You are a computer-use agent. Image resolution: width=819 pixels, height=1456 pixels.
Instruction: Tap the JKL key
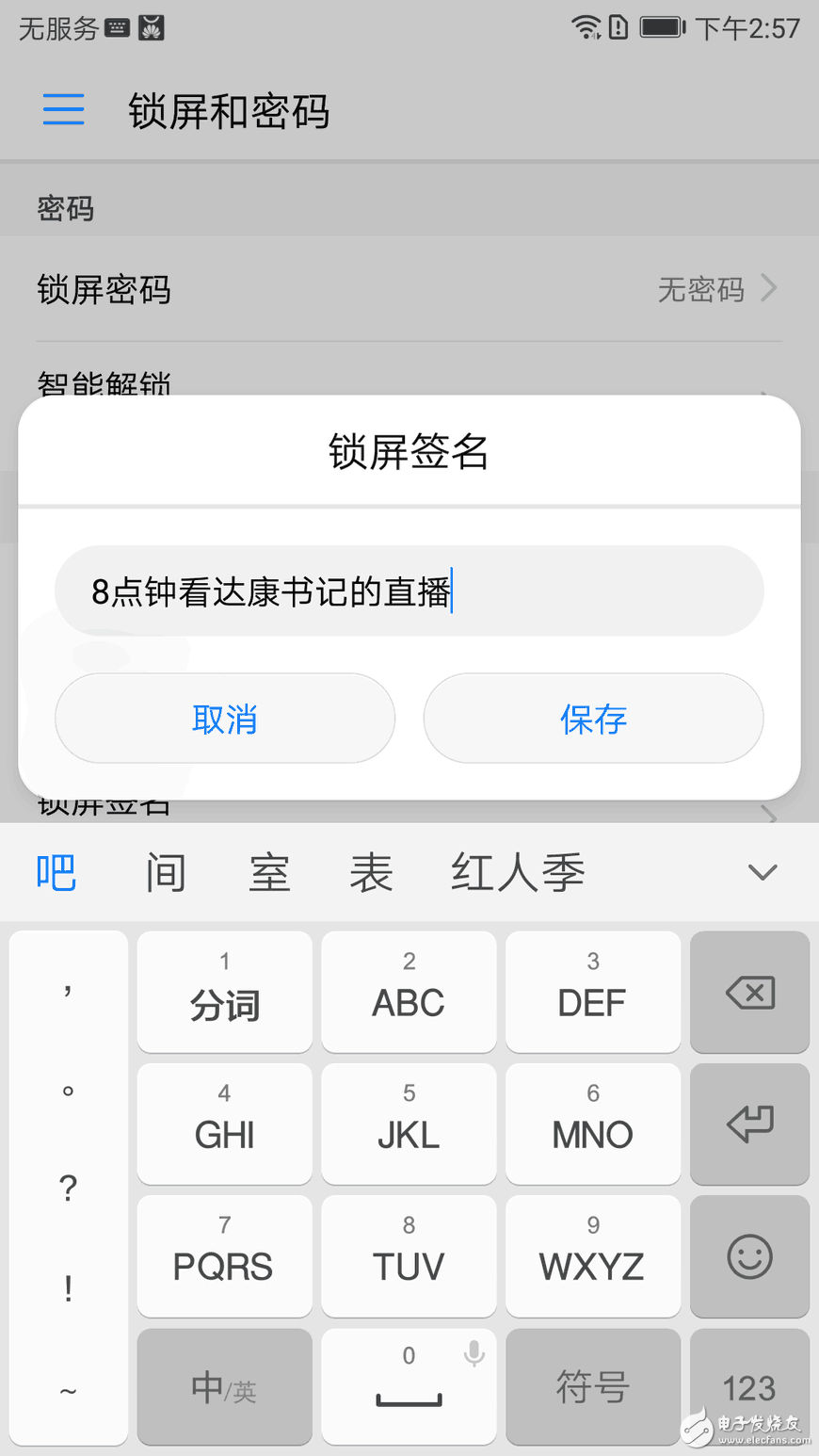pyautogui.click(x=409, y=1124)
